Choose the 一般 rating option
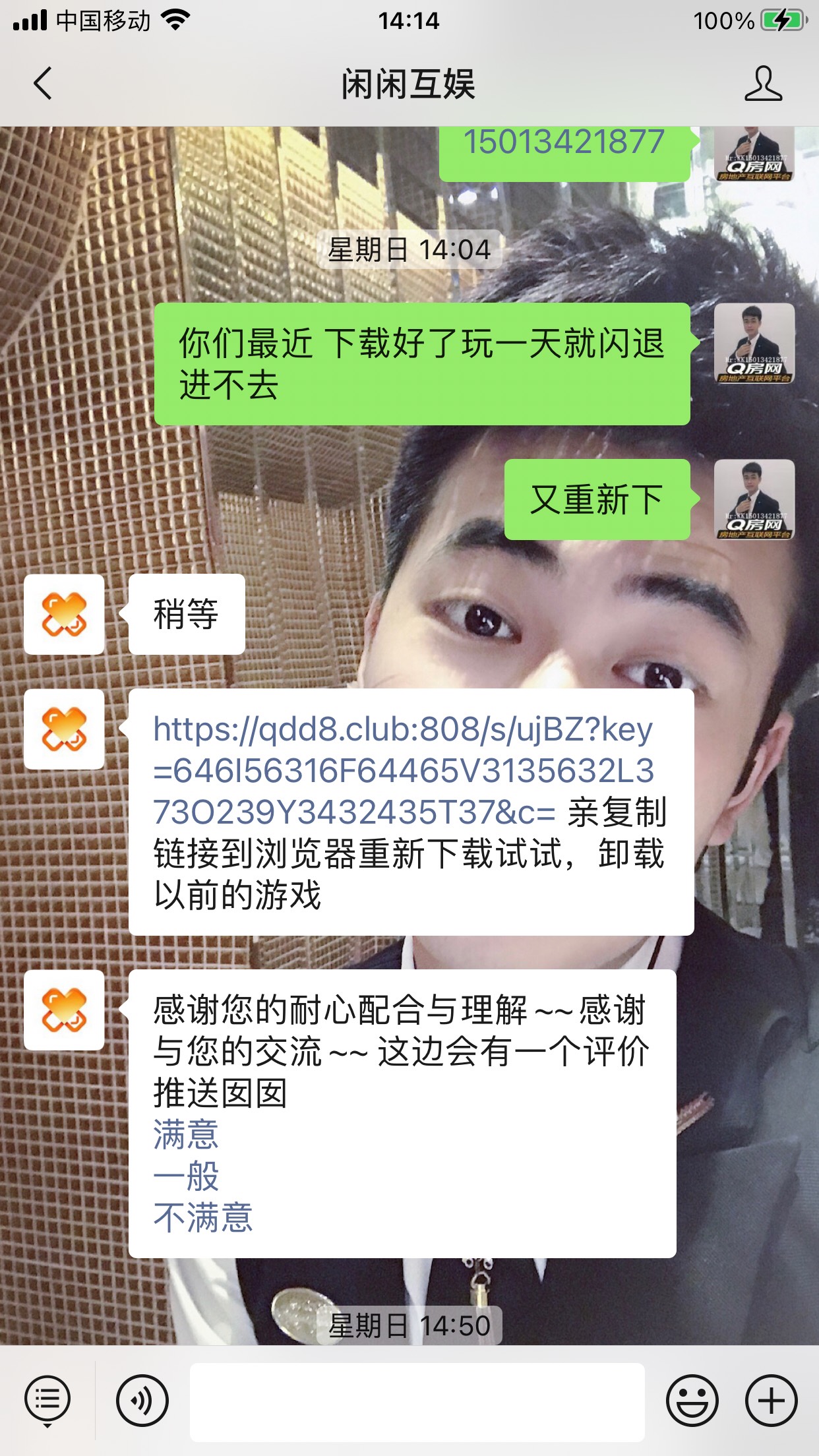 coord(185,1176)
